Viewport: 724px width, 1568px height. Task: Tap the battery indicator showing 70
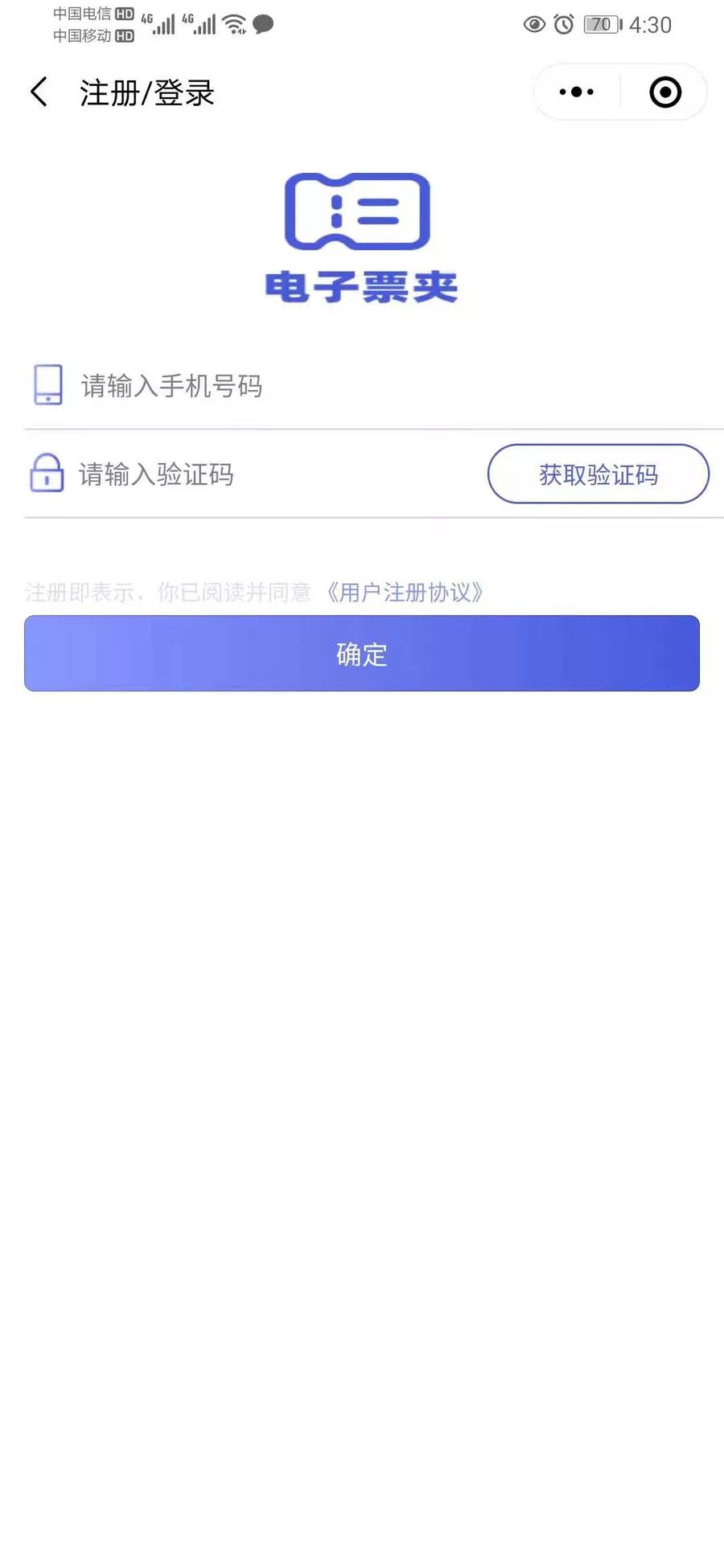point(599,25)
